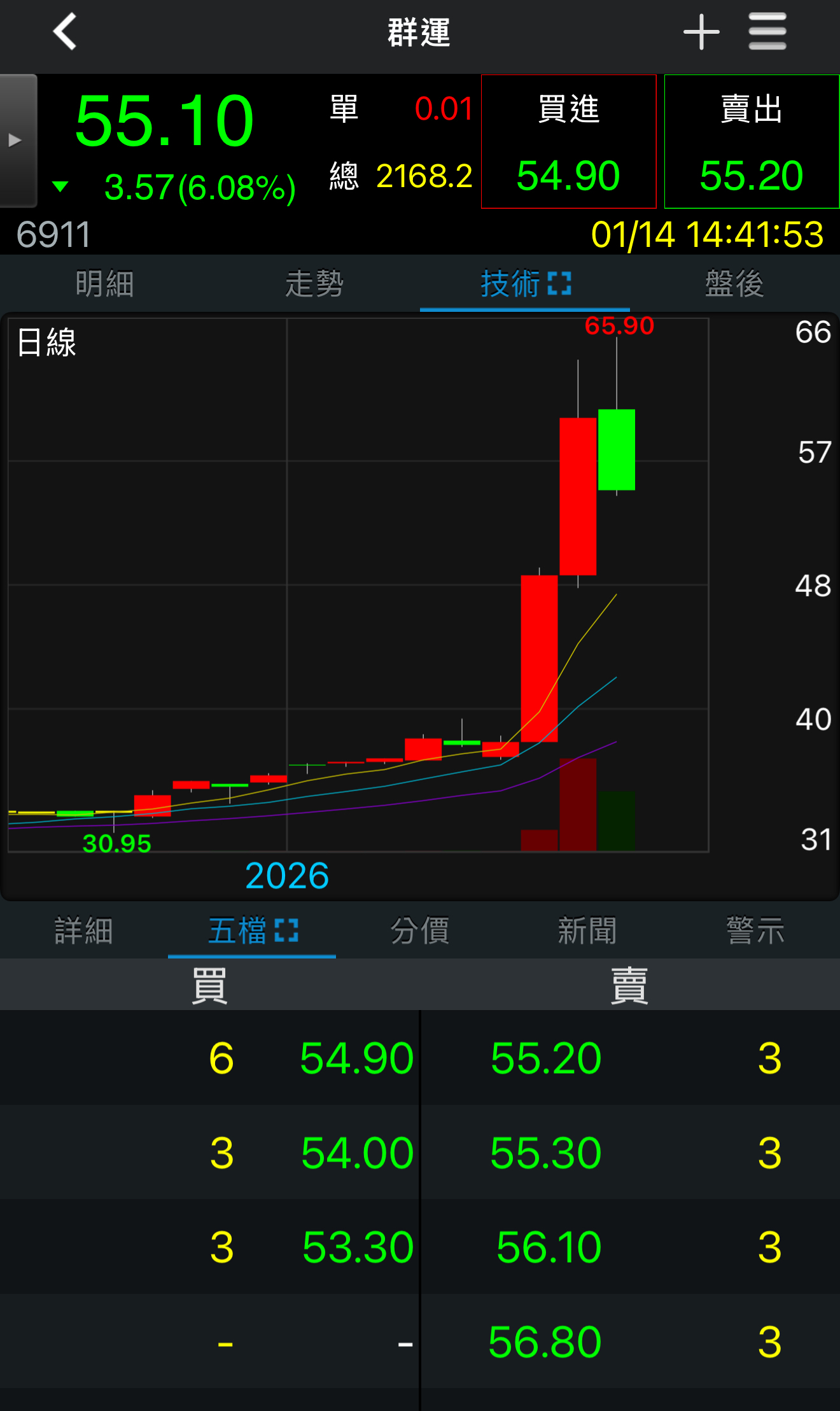Change the 日線 chart period
The image size is (840, 1411).
[47, 342]
